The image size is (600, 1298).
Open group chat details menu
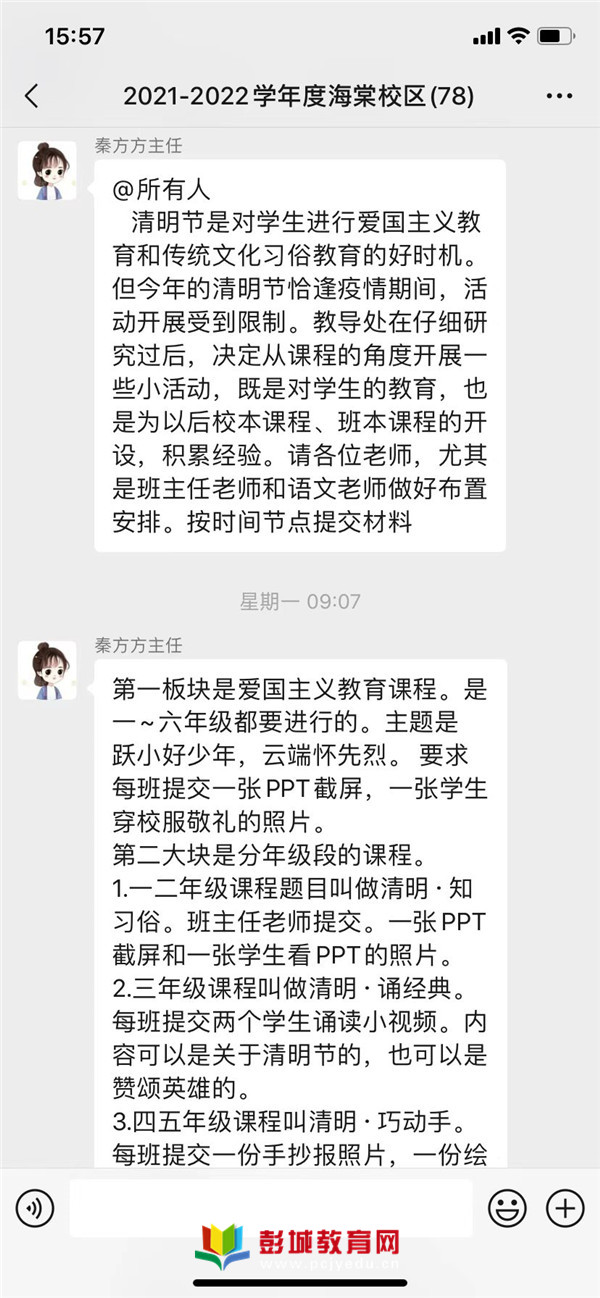(x=560, y=96)
